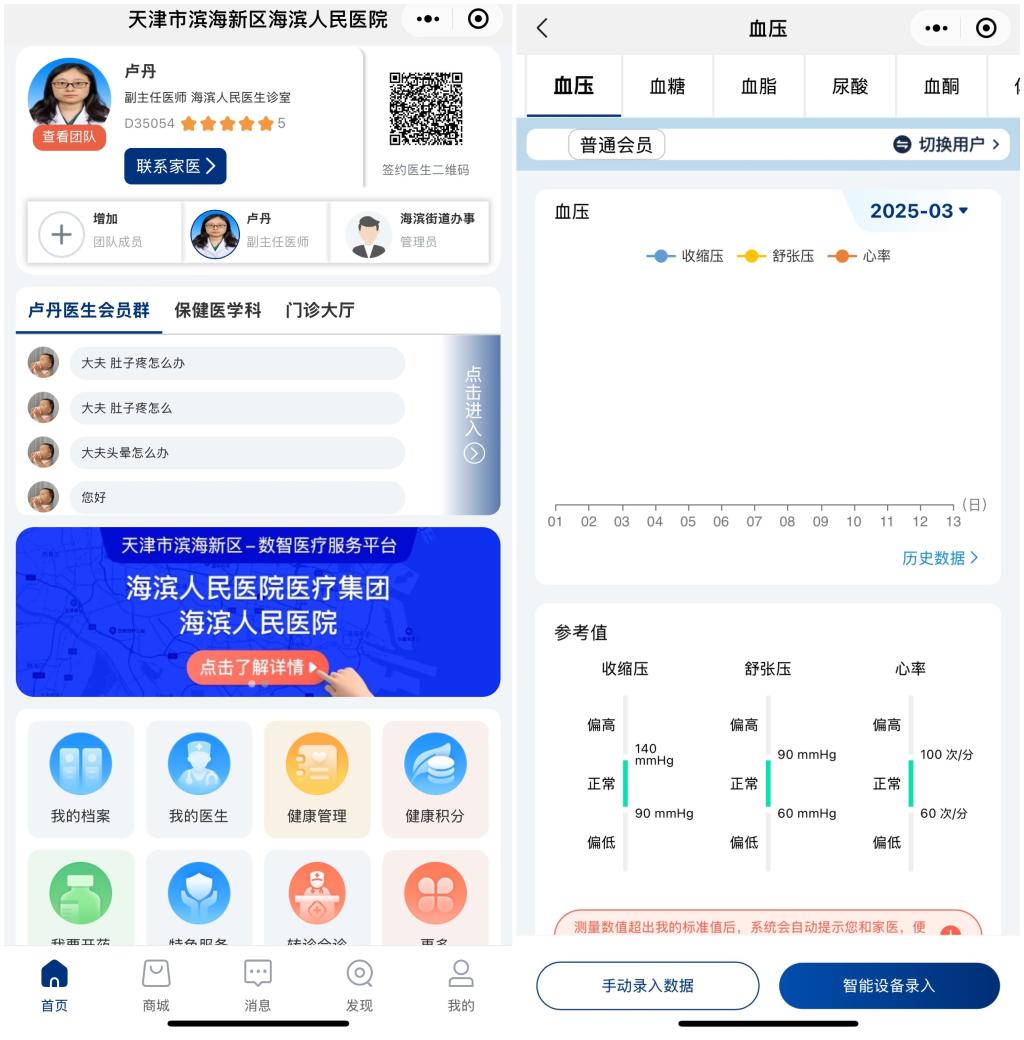View 历史数据 for blood pressure
This screenshot has width=1024, height=1040.
[x=940, y=558]
